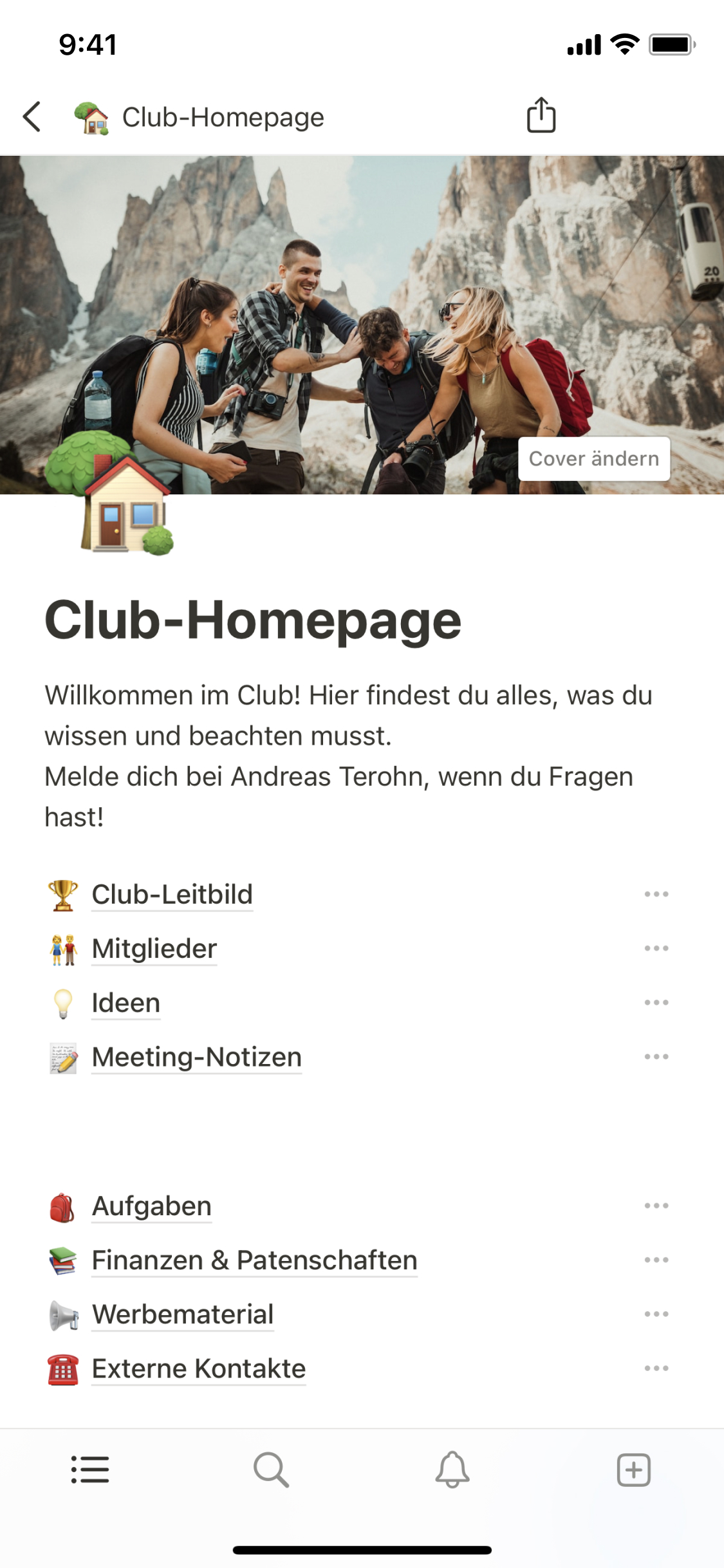Image resolution: width=724 pixels, height=1568 pixels.
Task: Open the Club-Leitbild page
Action: 172,895
